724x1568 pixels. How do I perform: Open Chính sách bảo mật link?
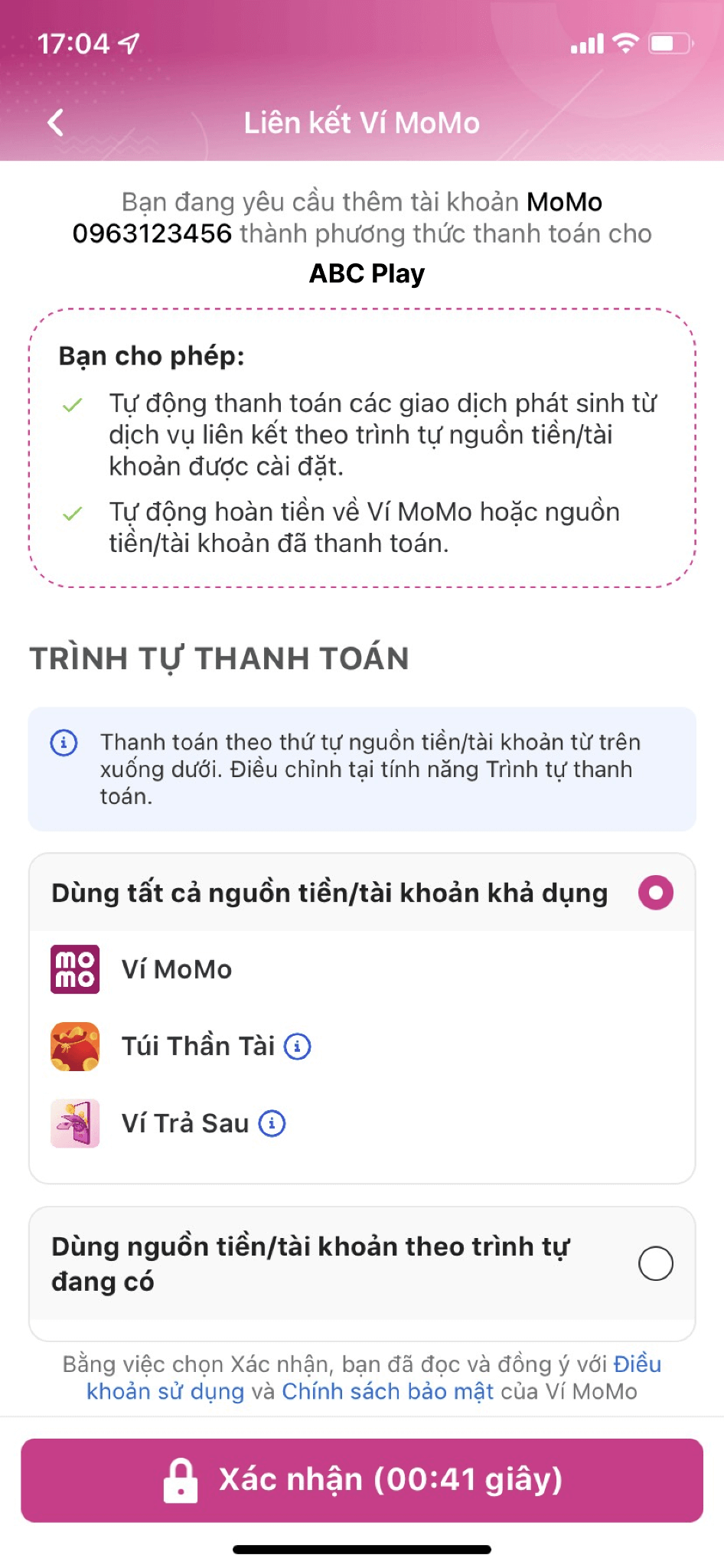[x=387, y=1391]
